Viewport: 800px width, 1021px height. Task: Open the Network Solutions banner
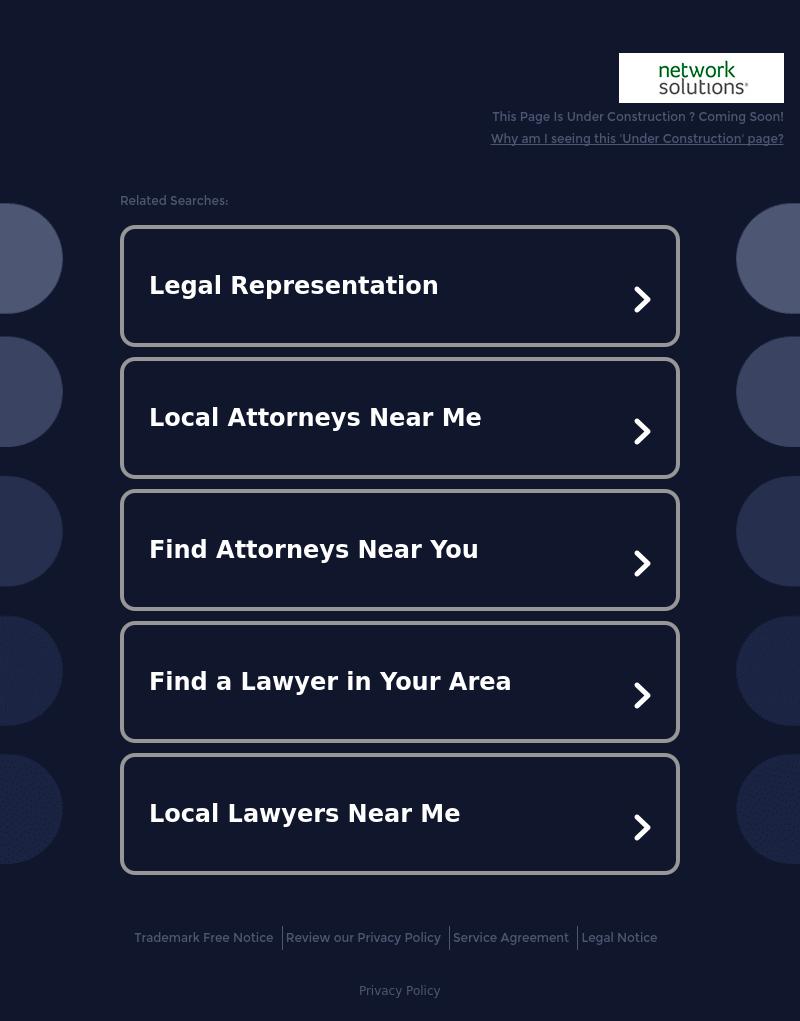(x=701, y=78)
